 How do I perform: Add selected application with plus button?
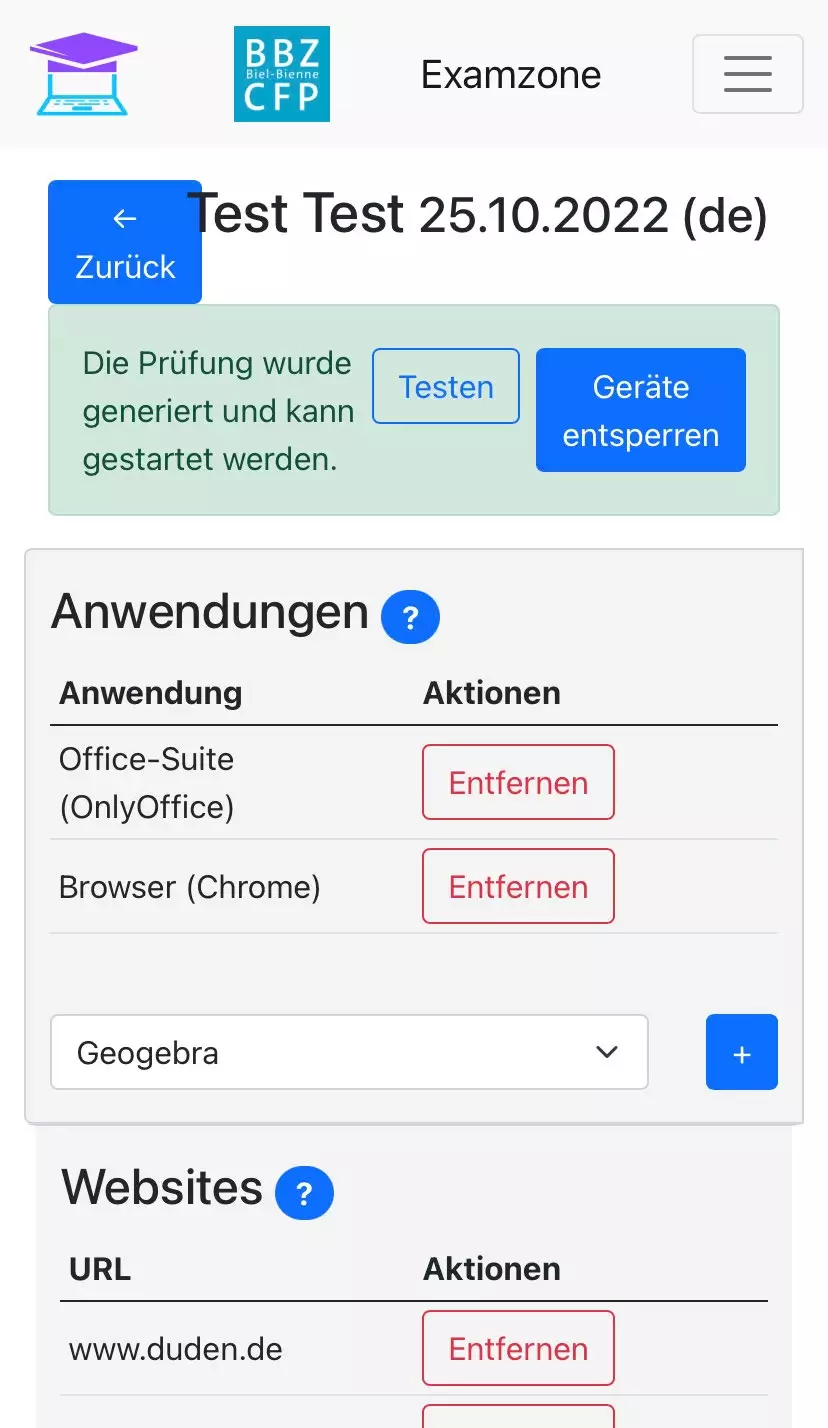click(741, 1052)
